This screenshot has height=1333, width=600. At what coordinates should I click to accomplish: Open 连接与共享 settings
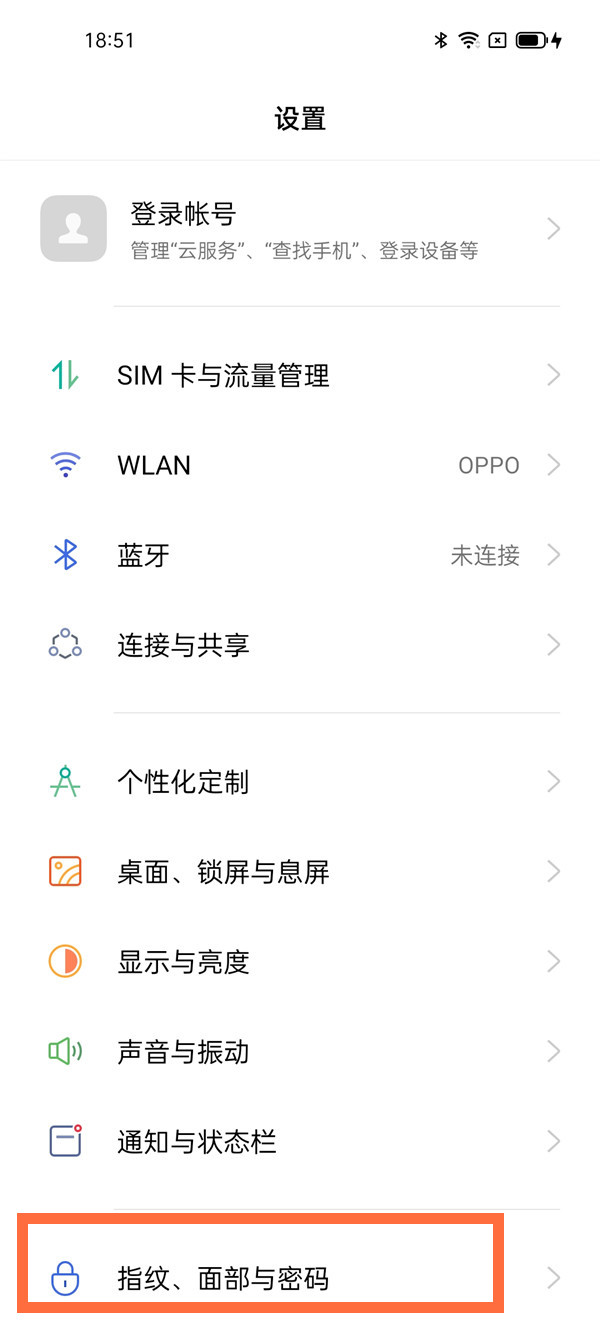tap(300, 645)
